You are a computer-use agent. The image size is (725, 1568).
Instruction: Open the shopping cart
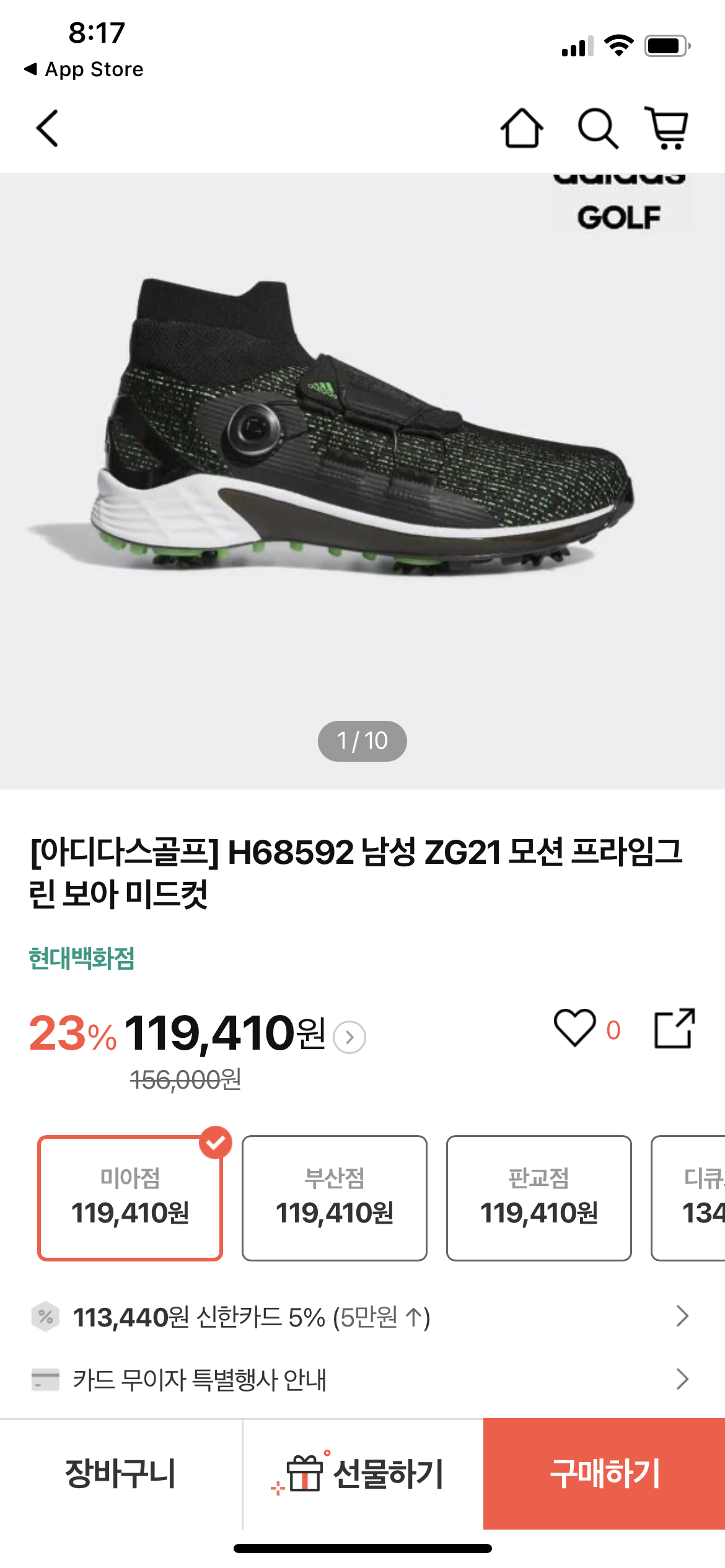(668, 128)
